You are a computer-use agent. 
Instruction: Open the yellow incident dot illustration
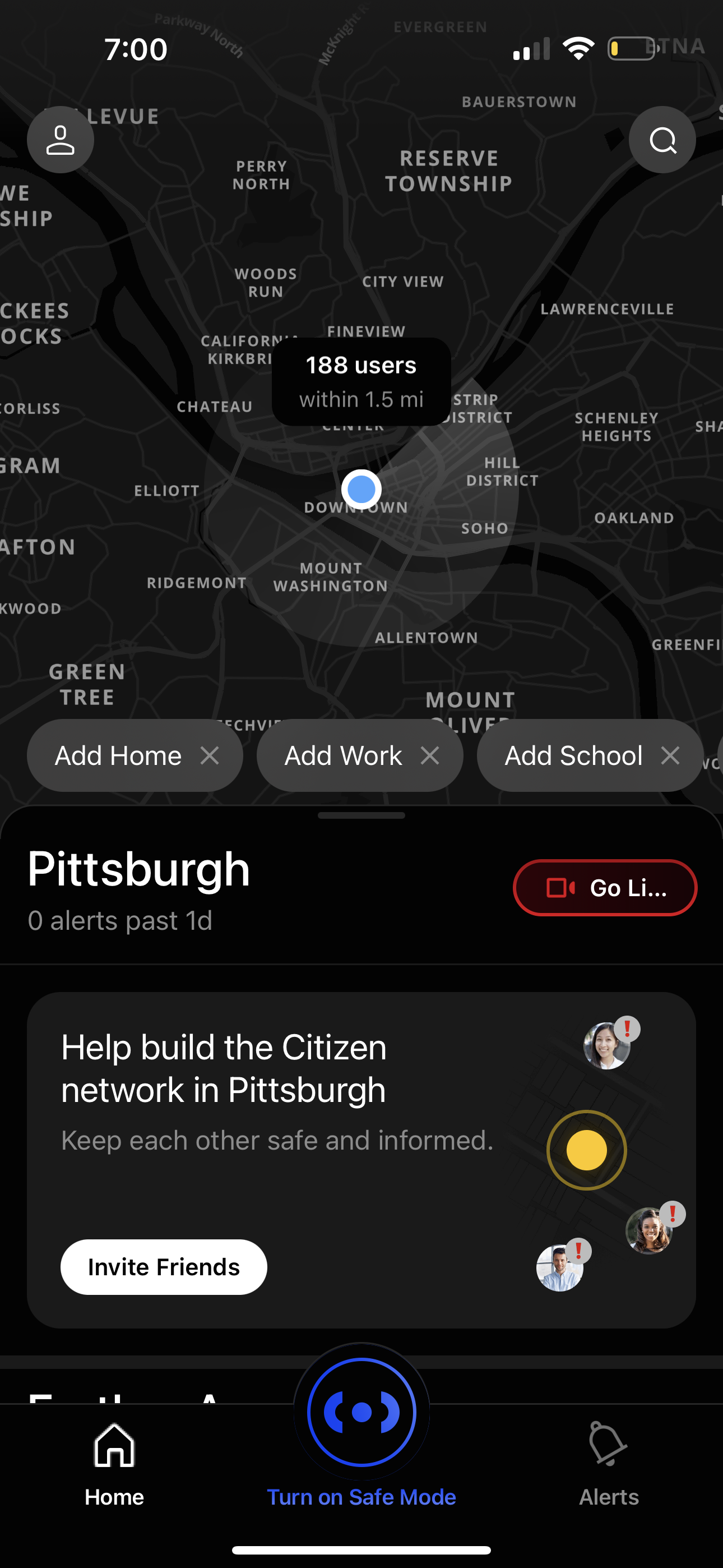(586, 1149)
